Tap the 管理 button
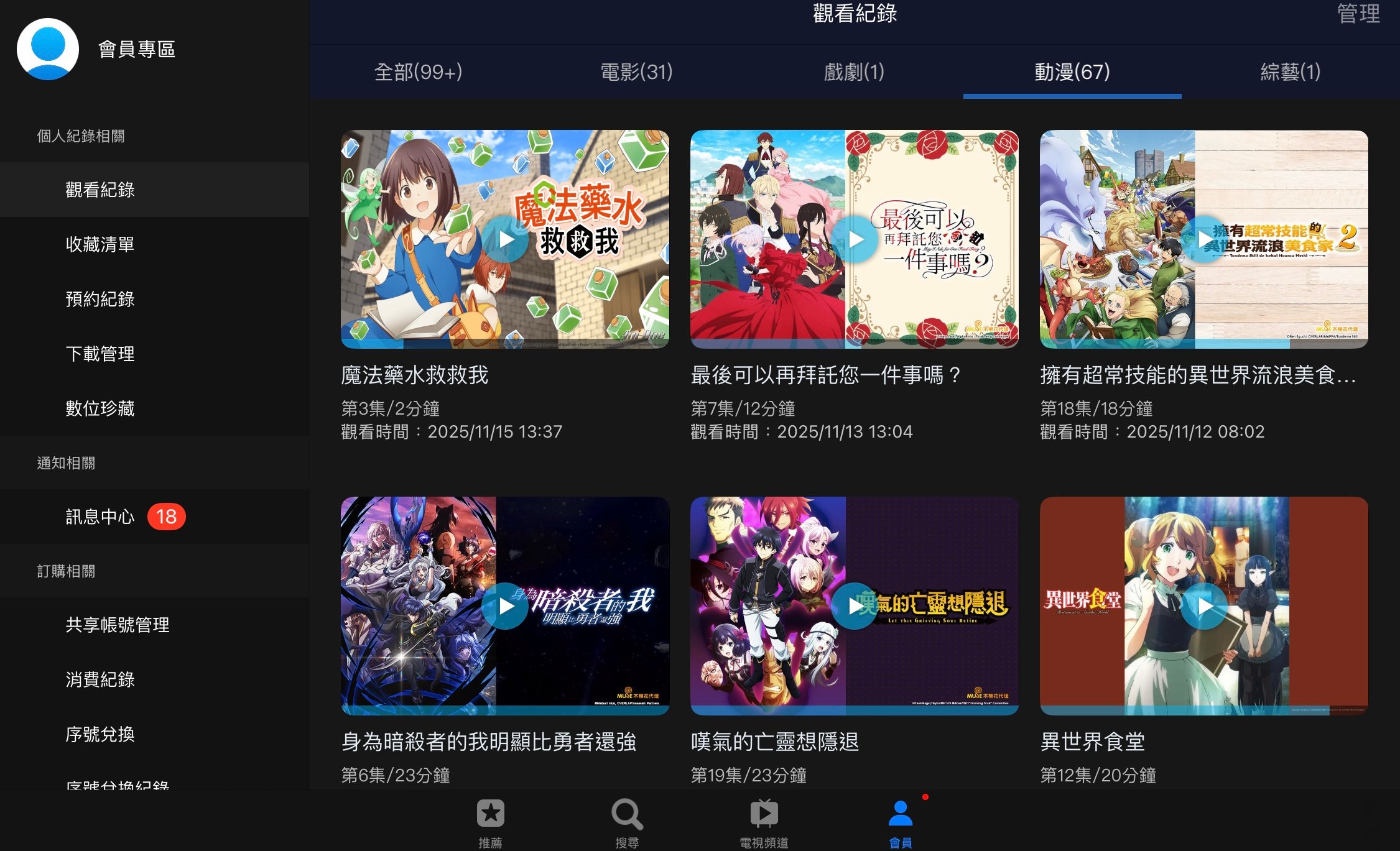This screenshot has height=851, width=1400. [1358, 14]
